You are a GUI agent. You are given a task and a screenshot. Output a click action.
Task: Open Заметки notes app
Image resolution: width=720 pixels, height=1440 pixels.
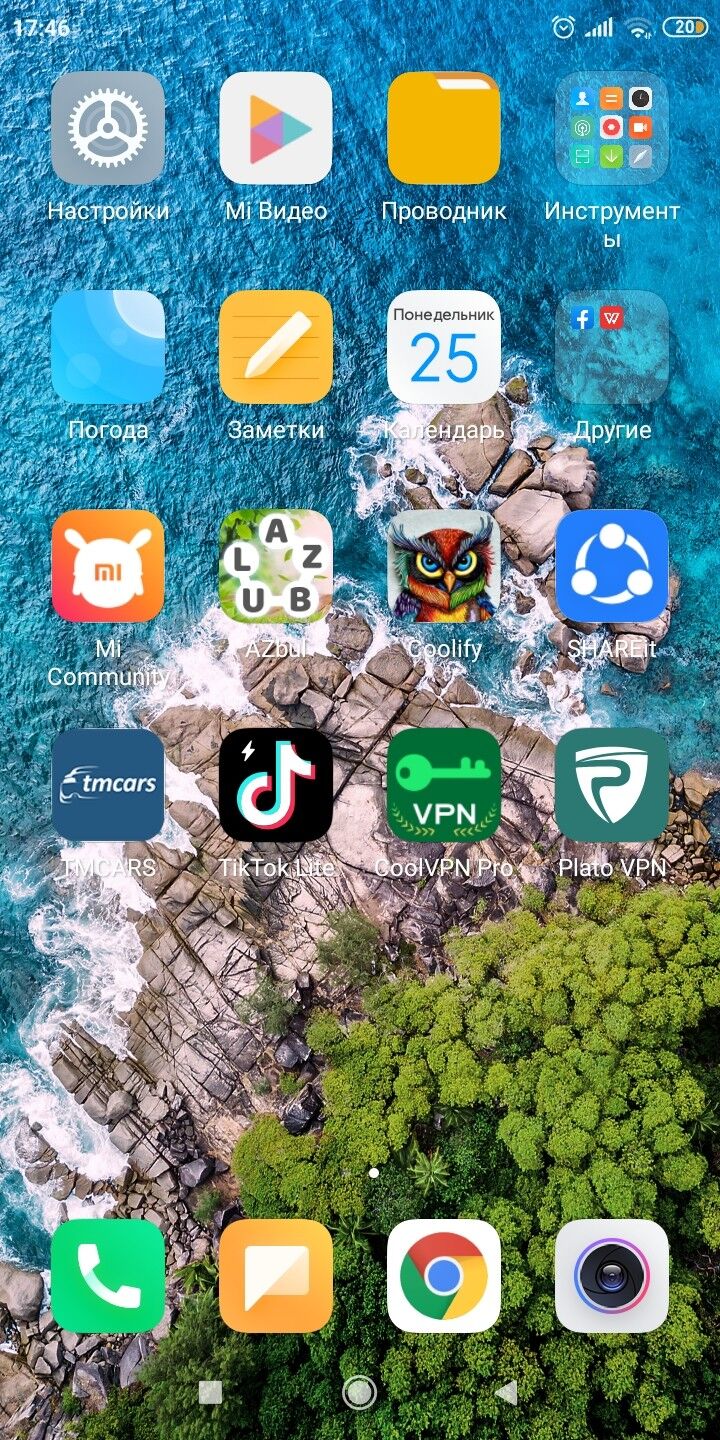(x=276, y=347)
